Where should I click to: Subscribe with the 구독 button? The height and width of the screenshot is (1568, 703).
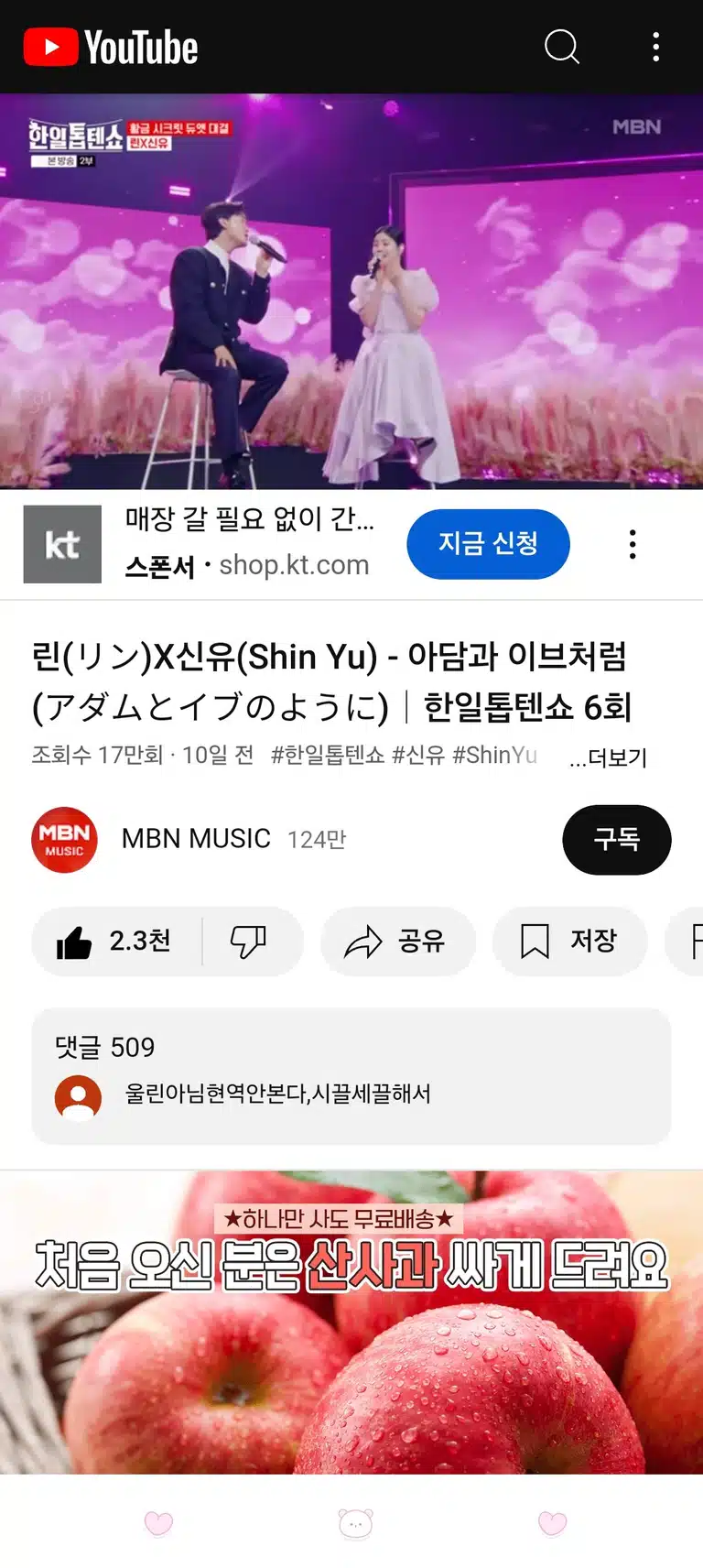616,840
